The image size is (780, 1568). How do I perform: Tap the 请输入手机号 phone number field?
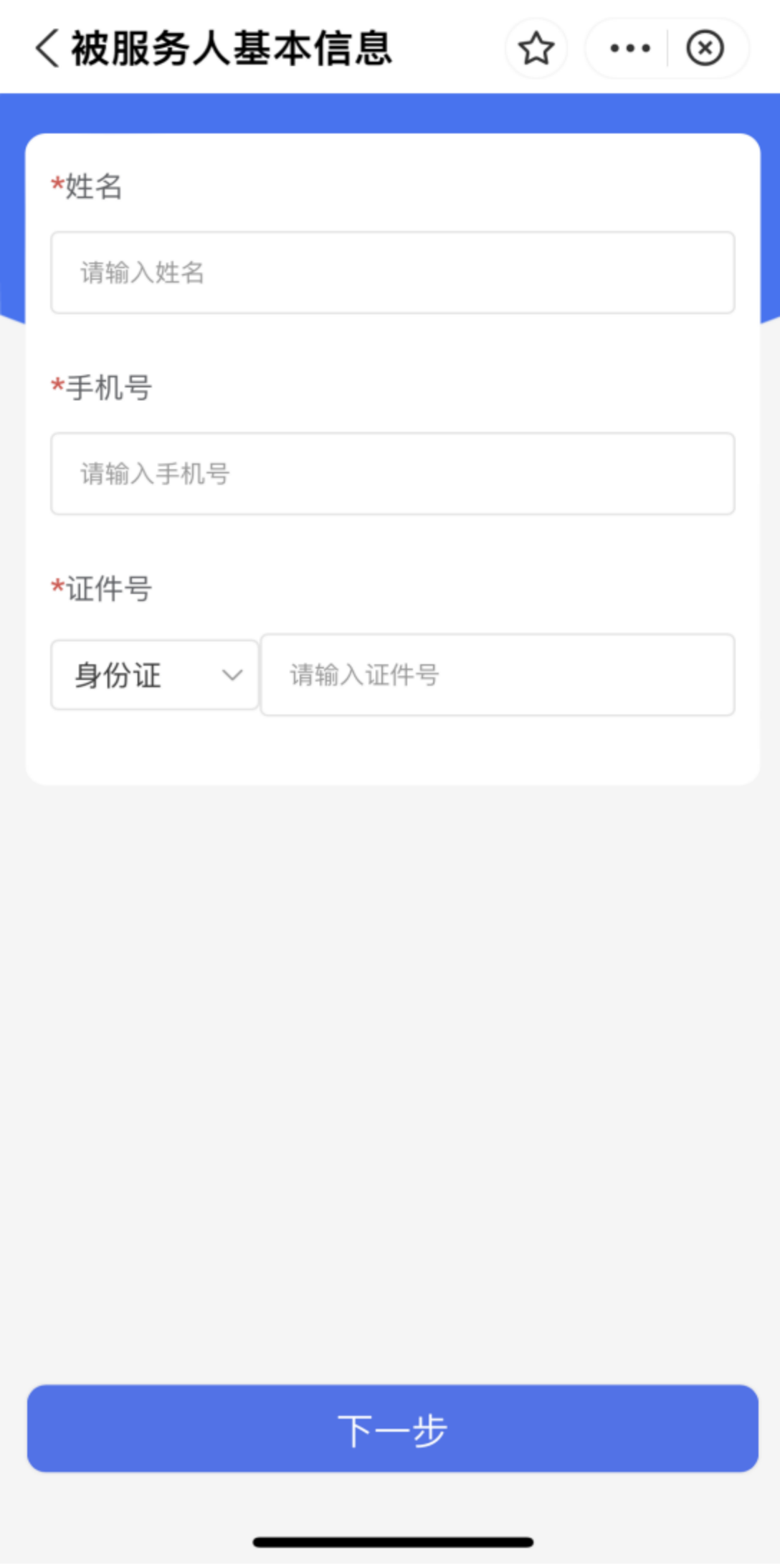click(x=393, y=473)
